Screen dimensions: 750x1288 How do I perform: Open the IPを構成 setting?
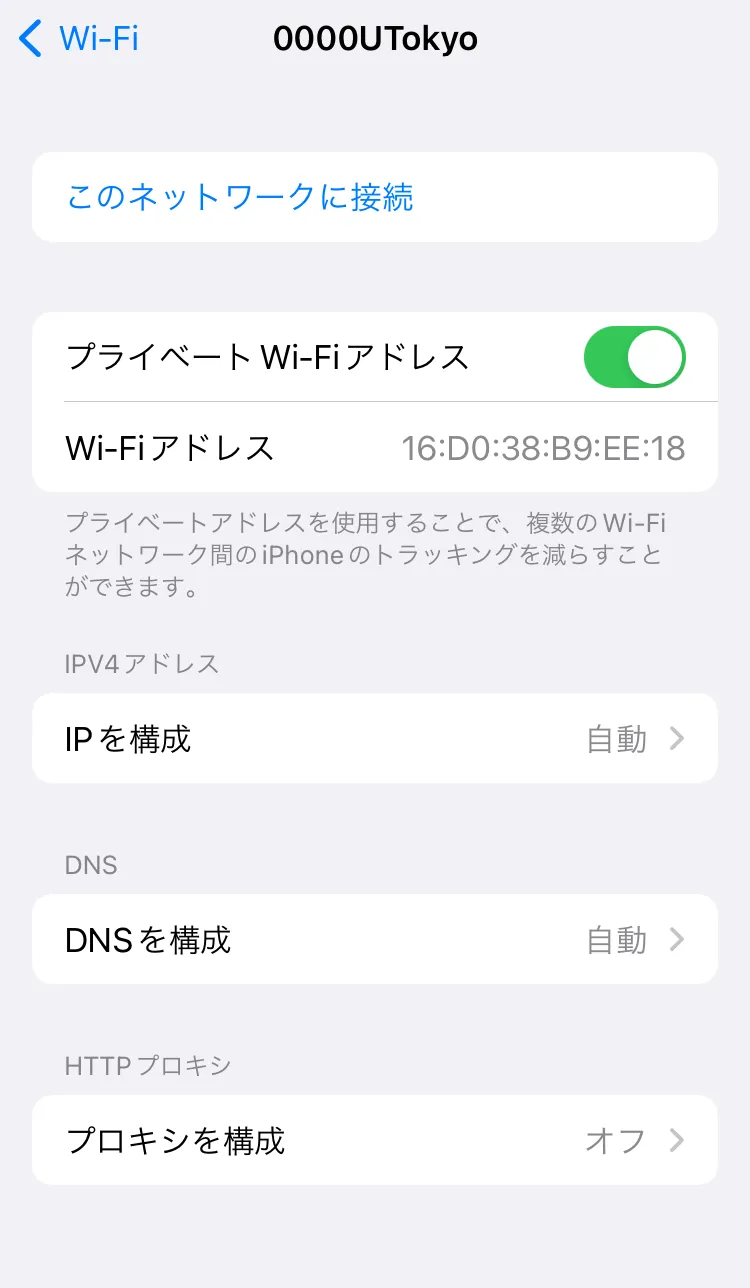[x=375, y=739]
